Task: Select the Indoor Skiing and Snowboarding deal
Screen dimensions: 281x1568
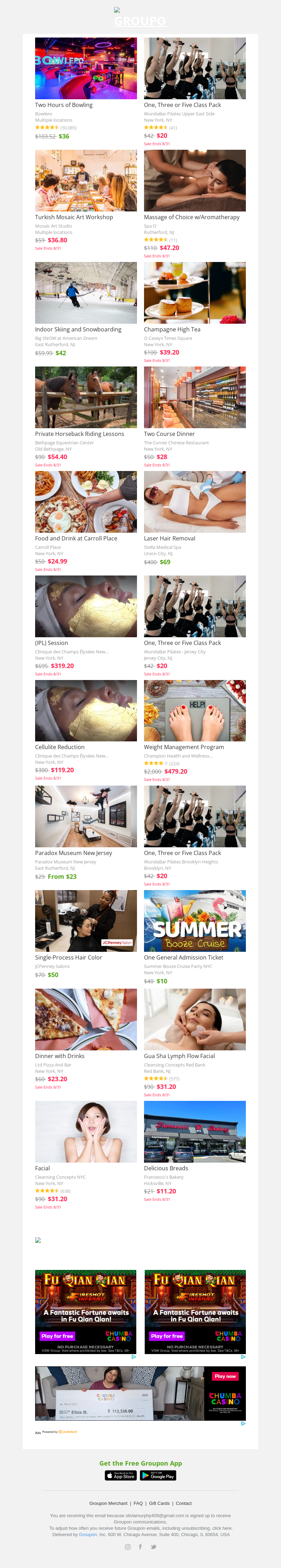Action: (85, 293)
